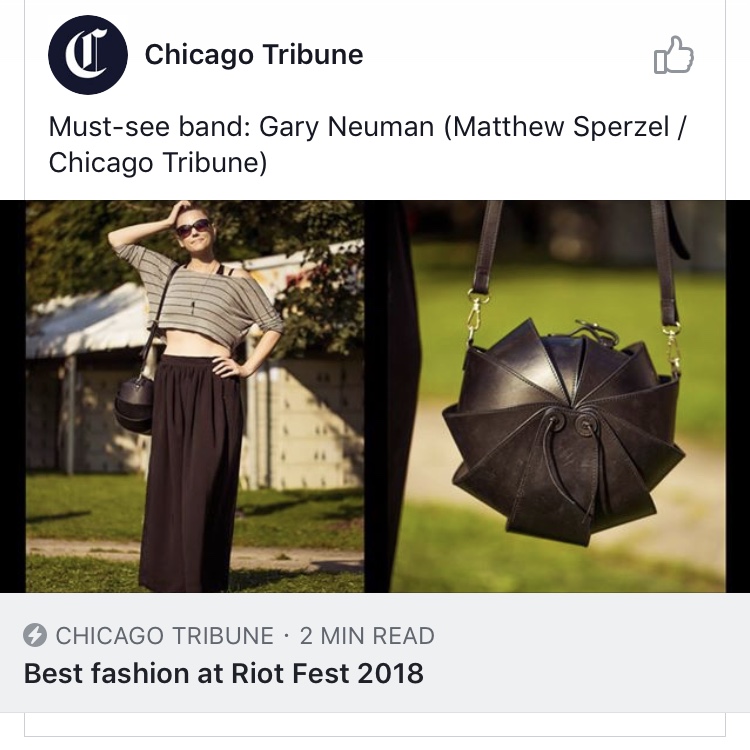Open the Chicago Tribune page name
The image size is (750, 750).
[x=253, y=55]
